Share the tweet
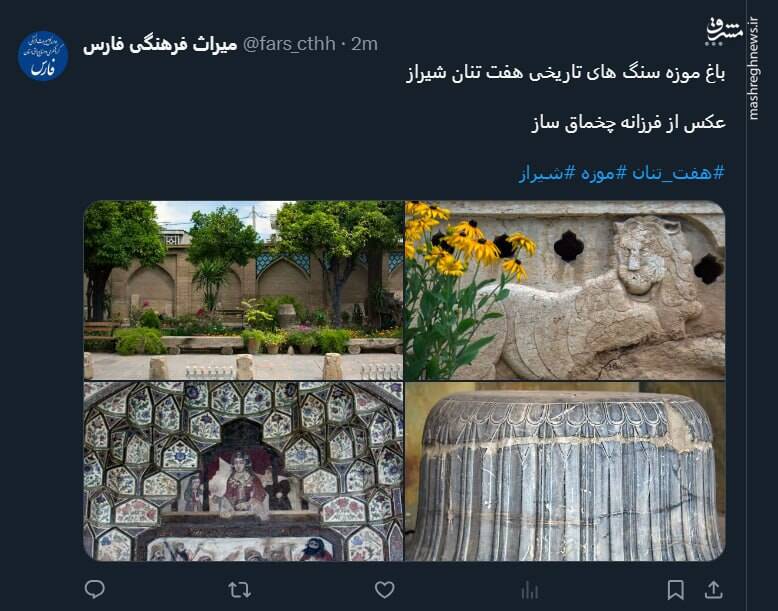 [712, 589]
